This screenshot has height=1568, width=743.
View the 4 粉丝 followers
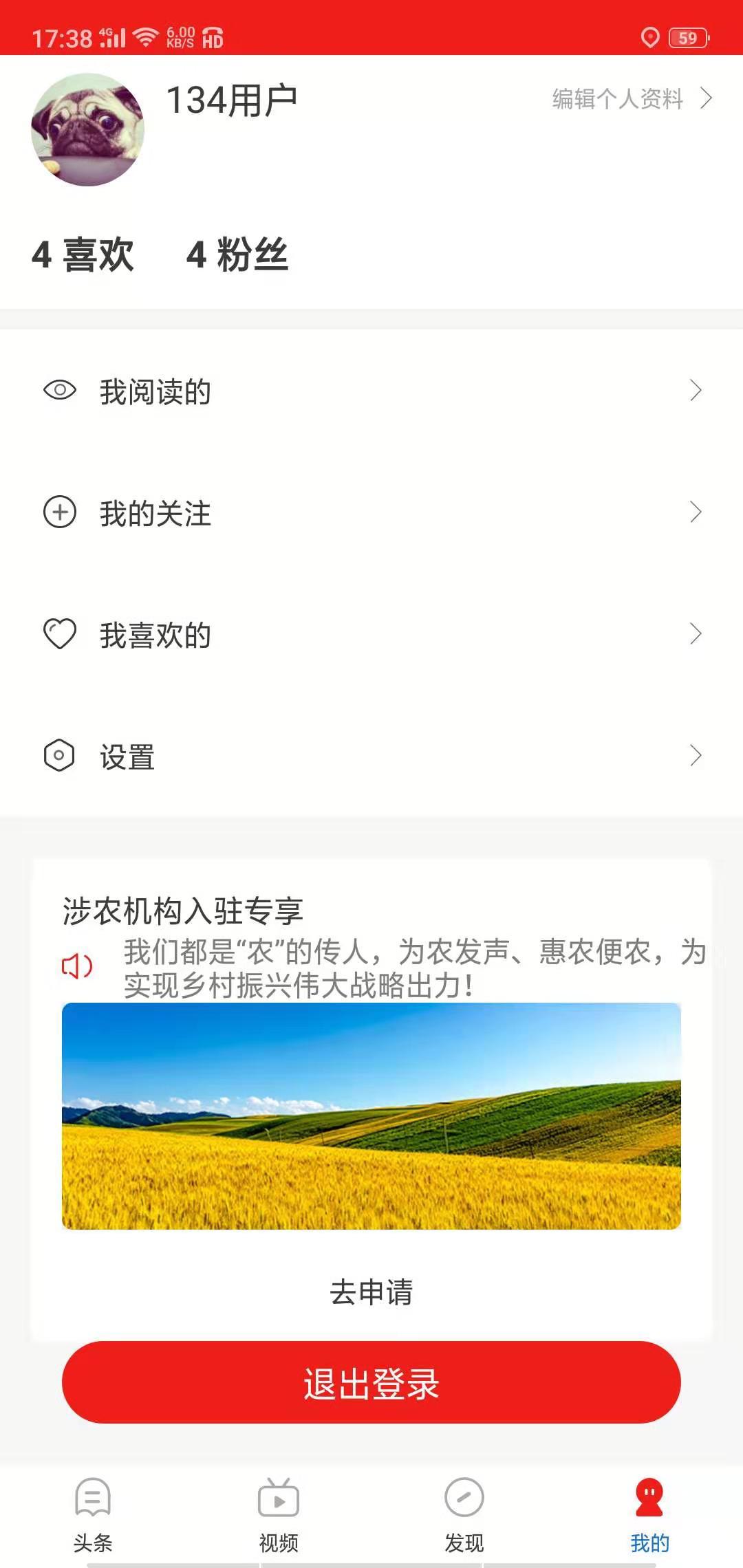pos(237,254)
